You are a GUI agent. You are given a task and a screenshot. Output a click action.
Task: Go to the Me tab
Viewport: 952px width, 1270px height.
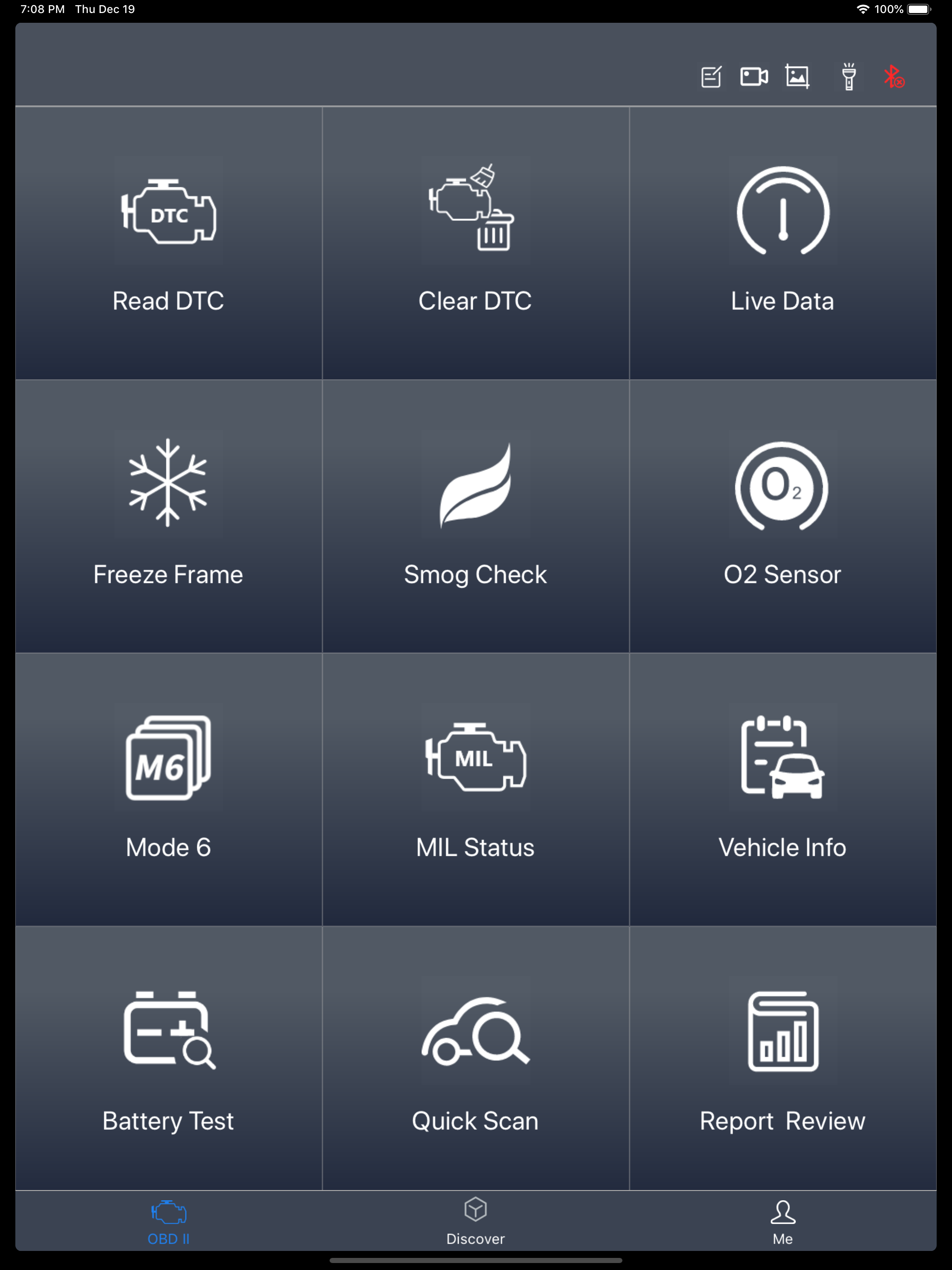(x=783, y=1222)
